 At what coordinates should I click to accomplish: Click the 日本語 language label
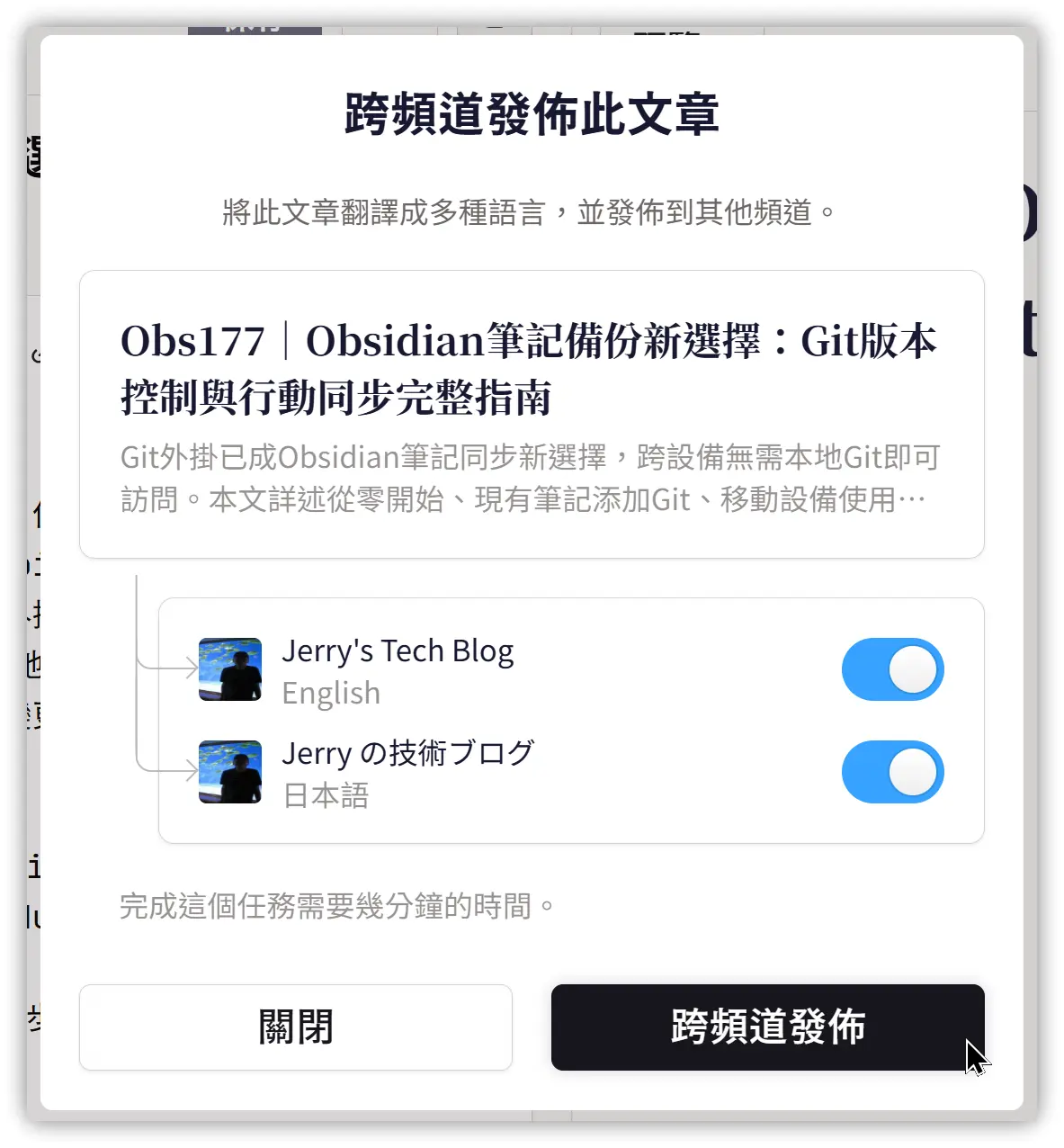coord(325,795)
